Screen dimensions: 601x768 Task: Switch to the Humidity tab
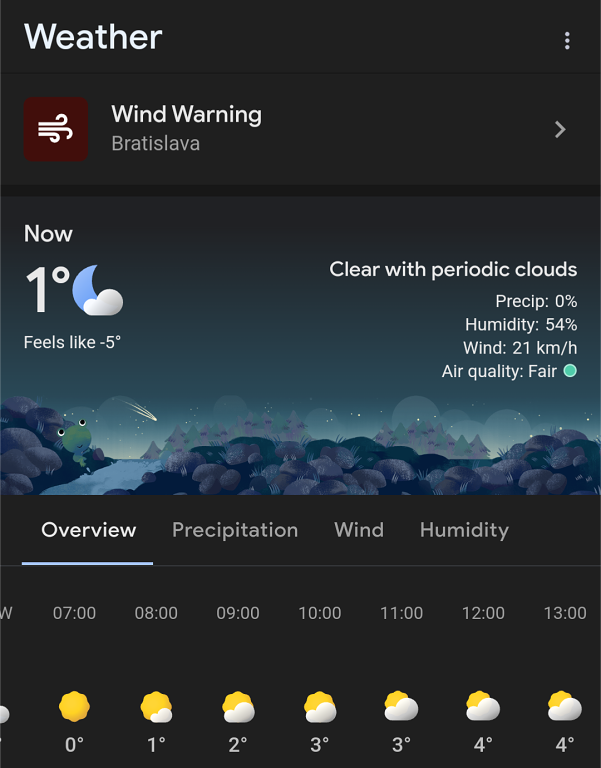464,530
